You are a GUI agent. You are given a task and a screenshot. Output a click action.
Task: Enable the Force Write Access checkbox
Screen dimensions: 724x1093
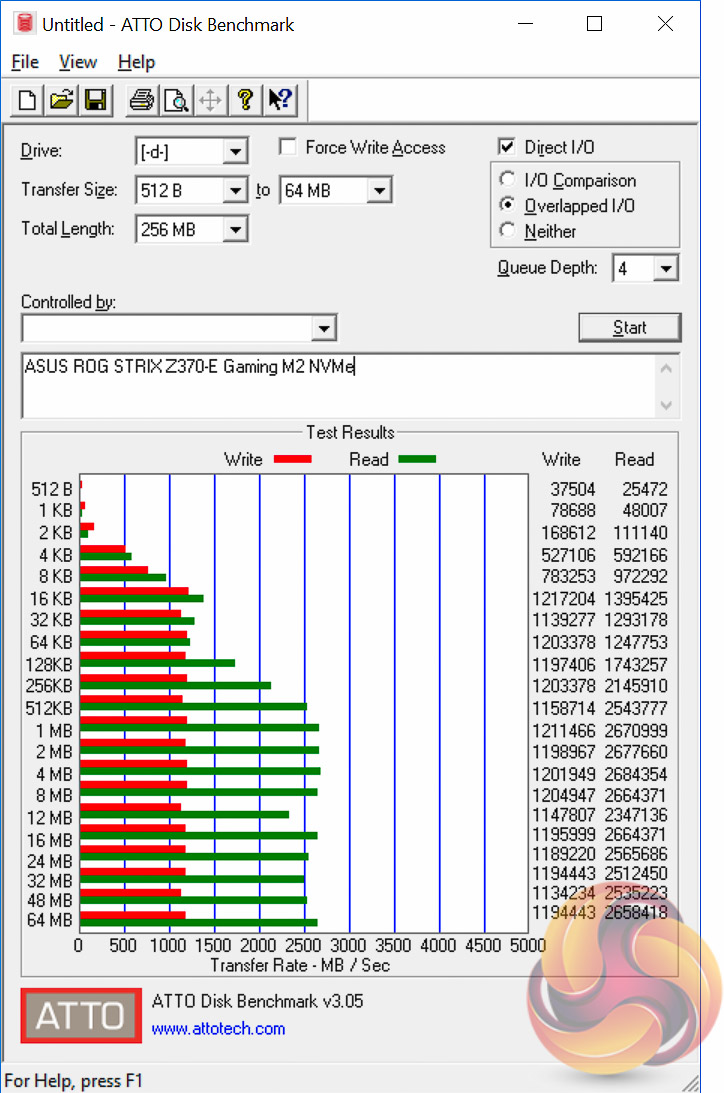pyautogui.click(x=288, y=147)
